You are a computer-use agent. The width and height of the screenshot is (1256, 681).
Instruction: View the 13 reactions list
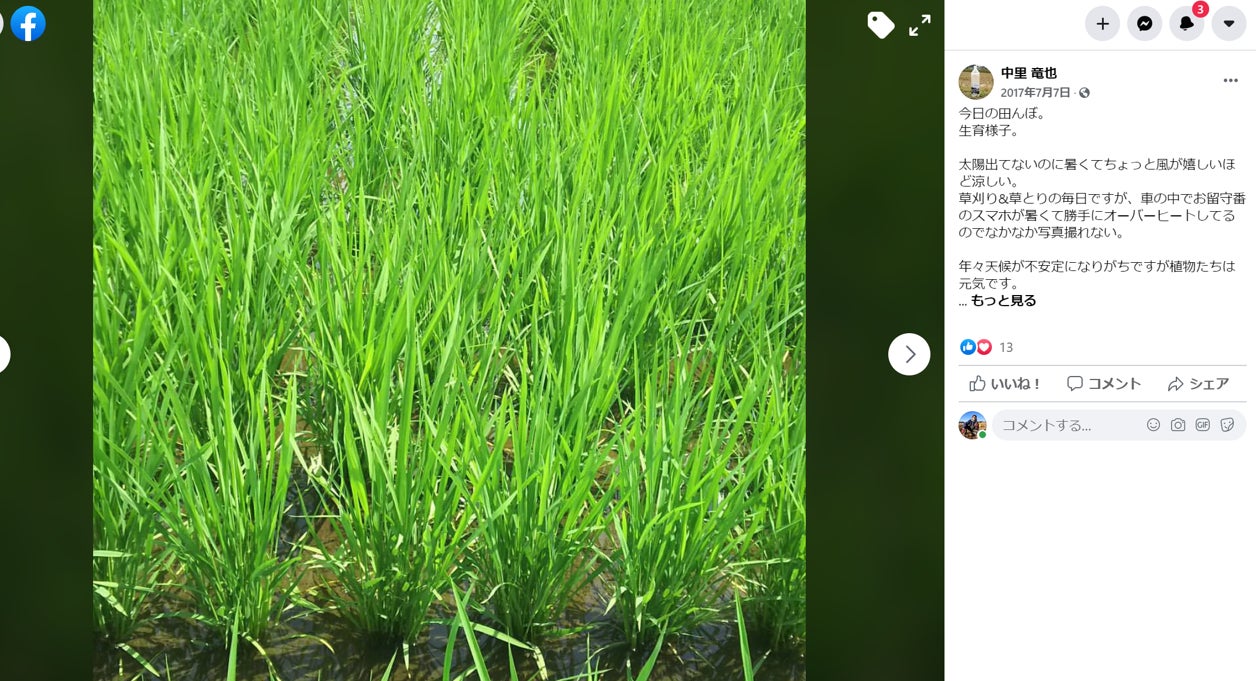pos(1005,347)
